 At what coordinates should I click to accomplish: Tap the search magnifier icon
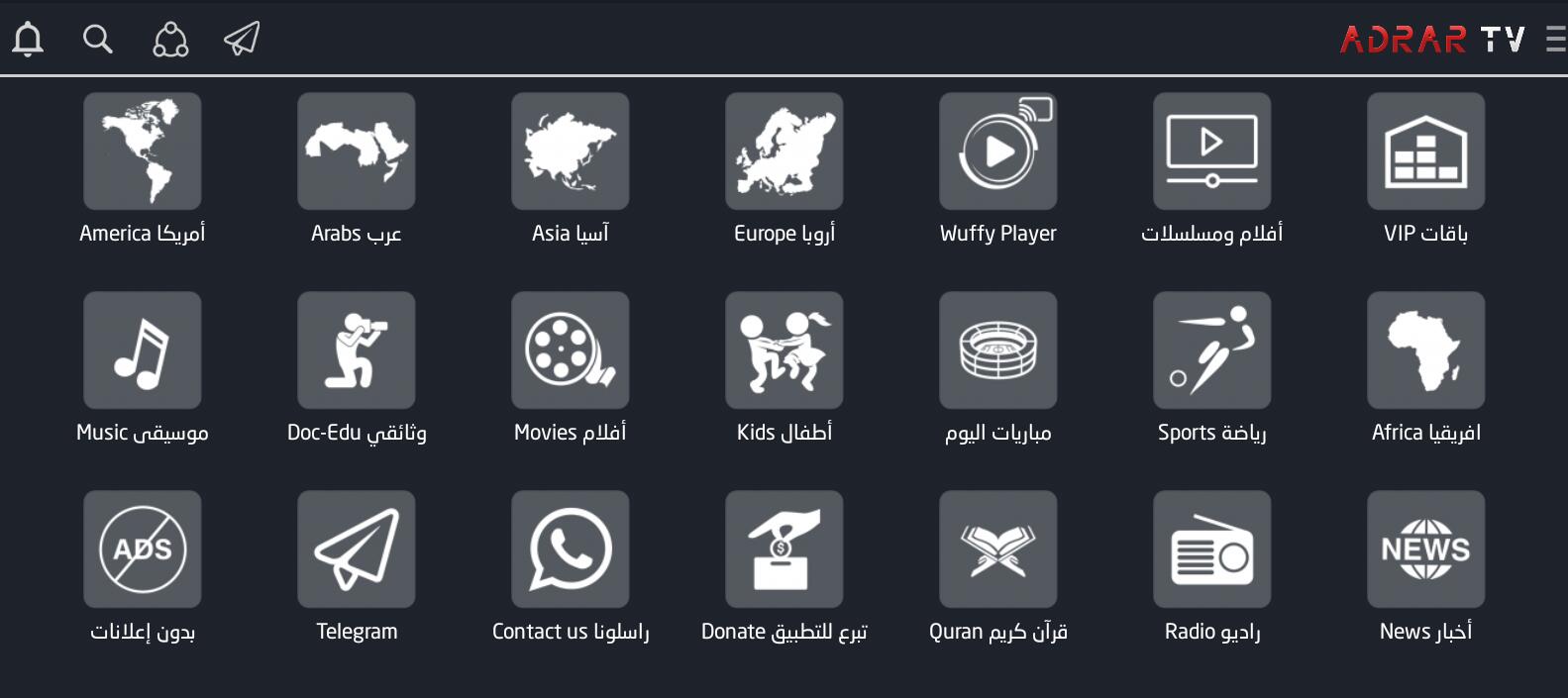coord(97,40)
